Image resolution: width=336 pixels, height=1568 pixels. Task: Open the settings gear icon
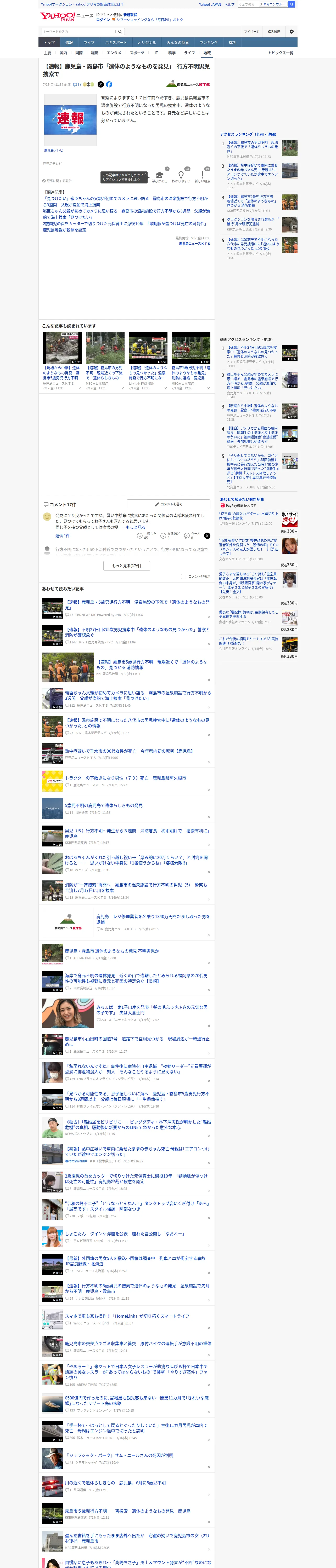click(x=292, y=32)
